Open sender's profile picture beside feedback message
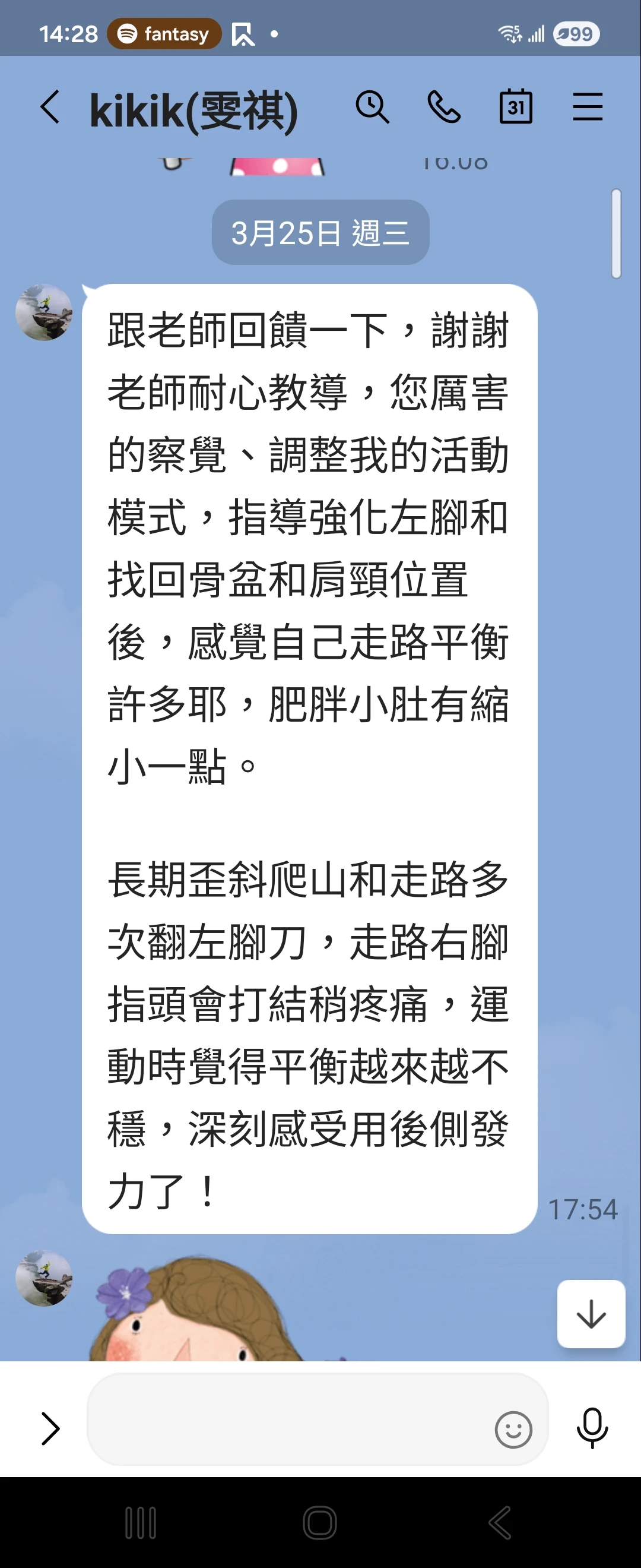The width and height of the screenshot is (641, 1568). point(44,312)
